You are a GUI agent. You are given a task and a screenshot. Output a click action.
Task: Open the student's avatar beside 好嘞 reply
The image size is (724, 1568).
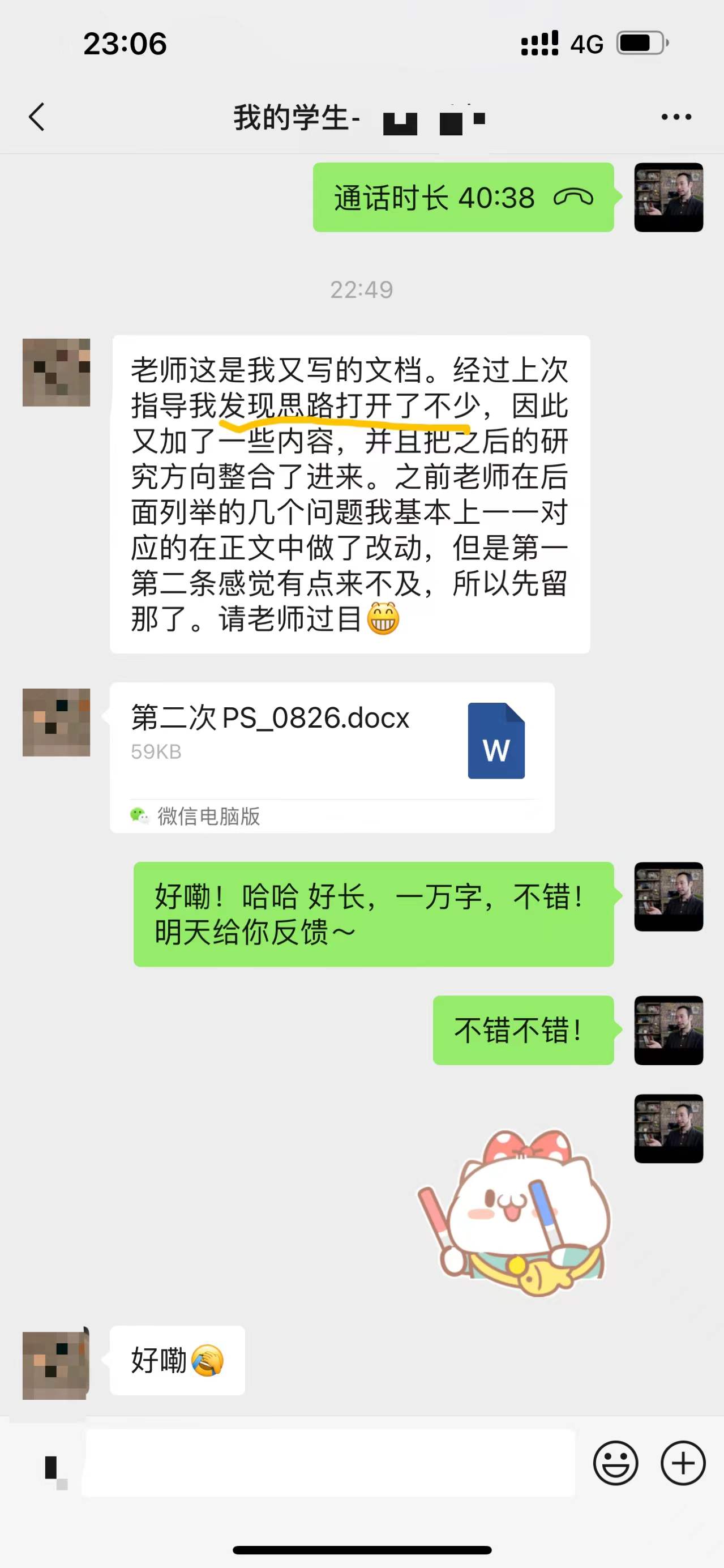pyautogui.click(x=56, y=1365)
